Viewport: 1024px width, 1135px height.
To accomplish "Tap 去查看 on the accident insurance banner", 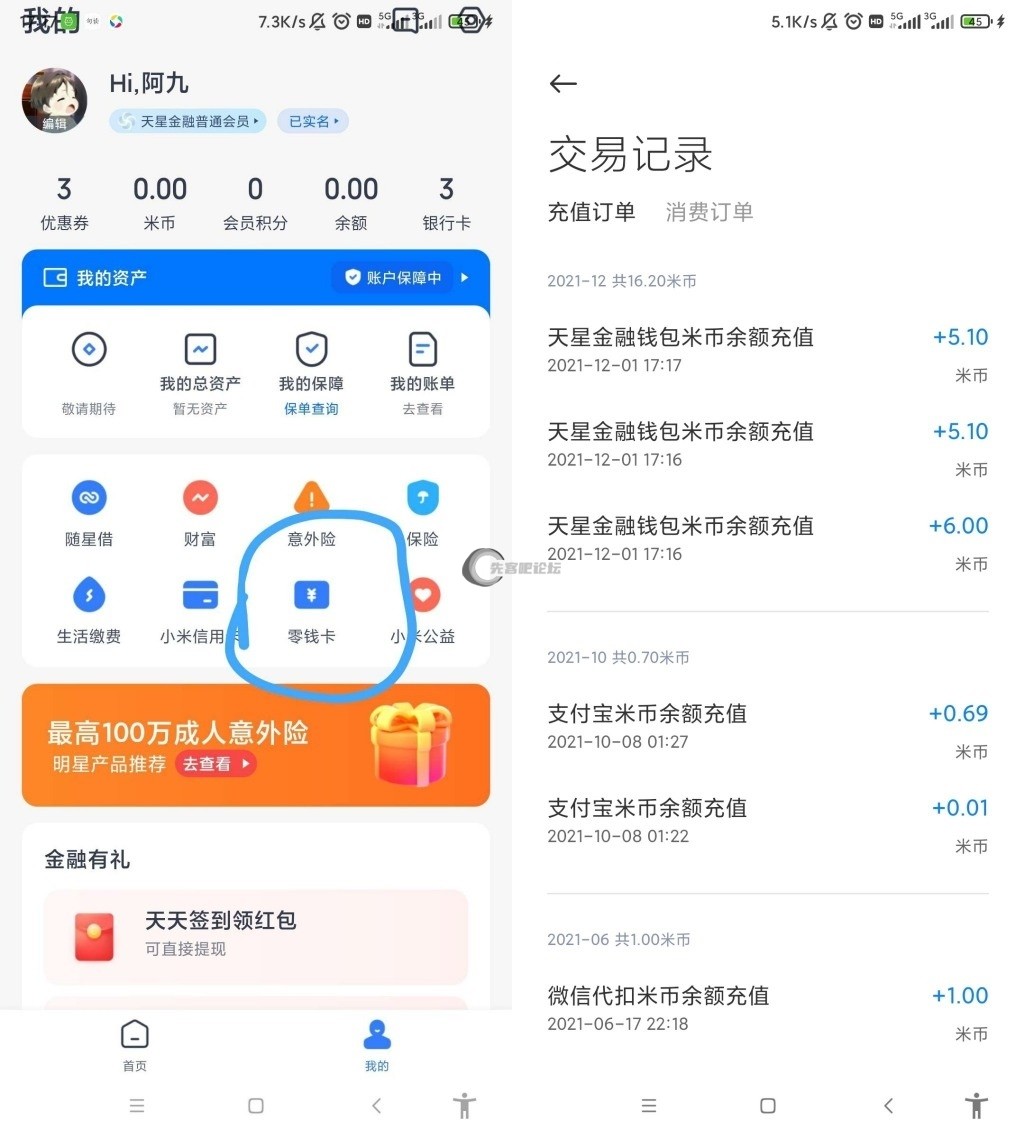I will pos(215,764).
